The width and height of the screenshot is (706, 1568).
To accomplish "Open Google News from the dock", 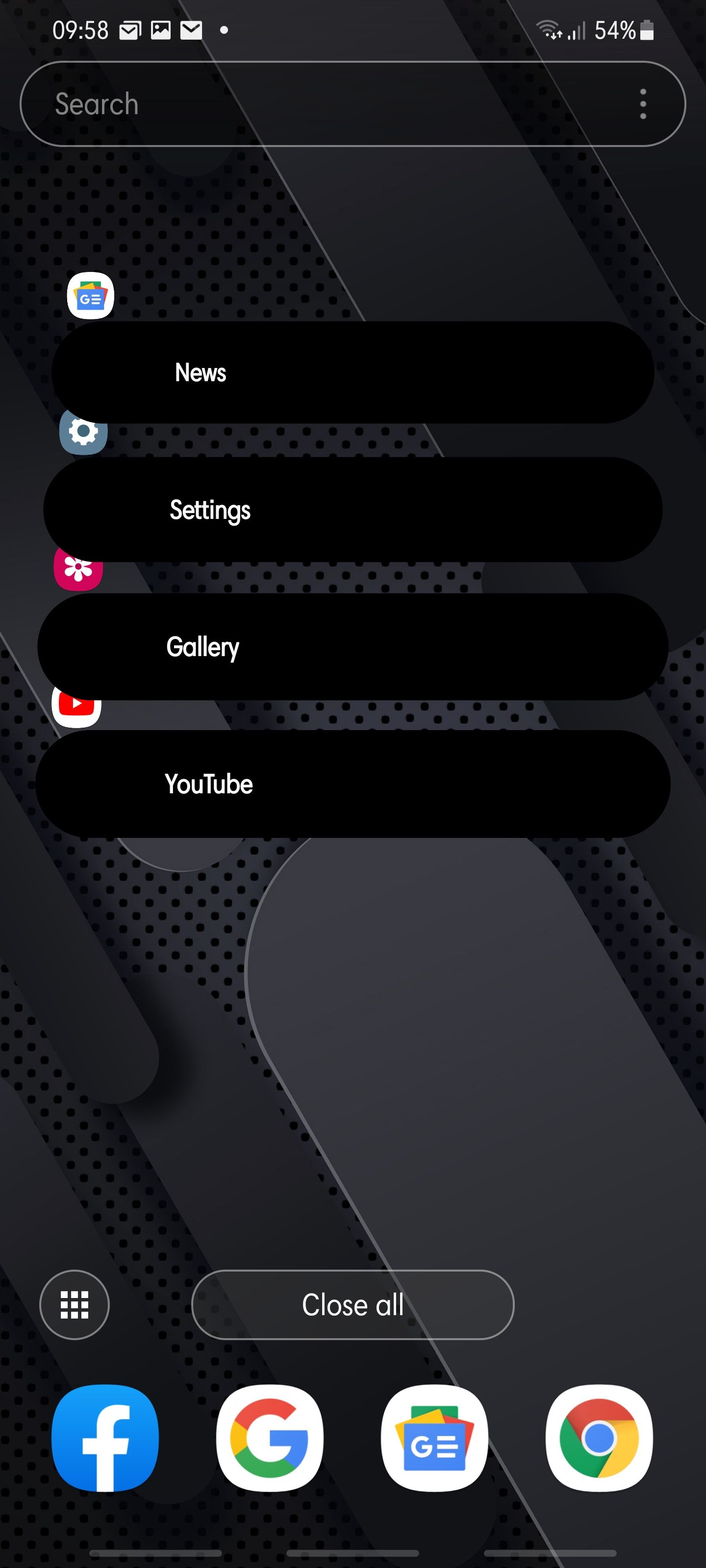I will pyautogui.click(x=434, y=1438).
